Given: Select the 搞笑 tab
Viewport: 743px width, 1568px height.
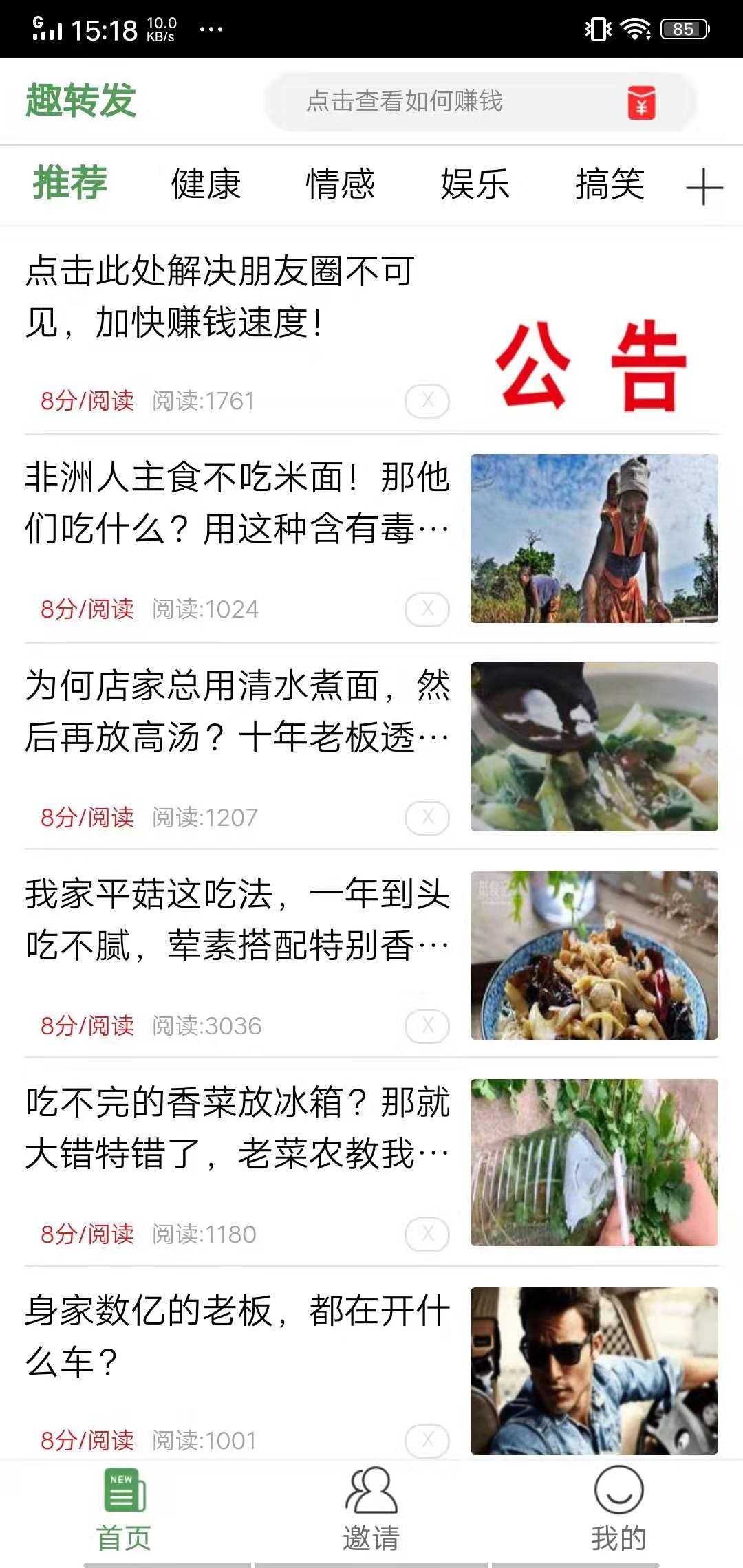Looking at the screenshot, I should [610, 184].
